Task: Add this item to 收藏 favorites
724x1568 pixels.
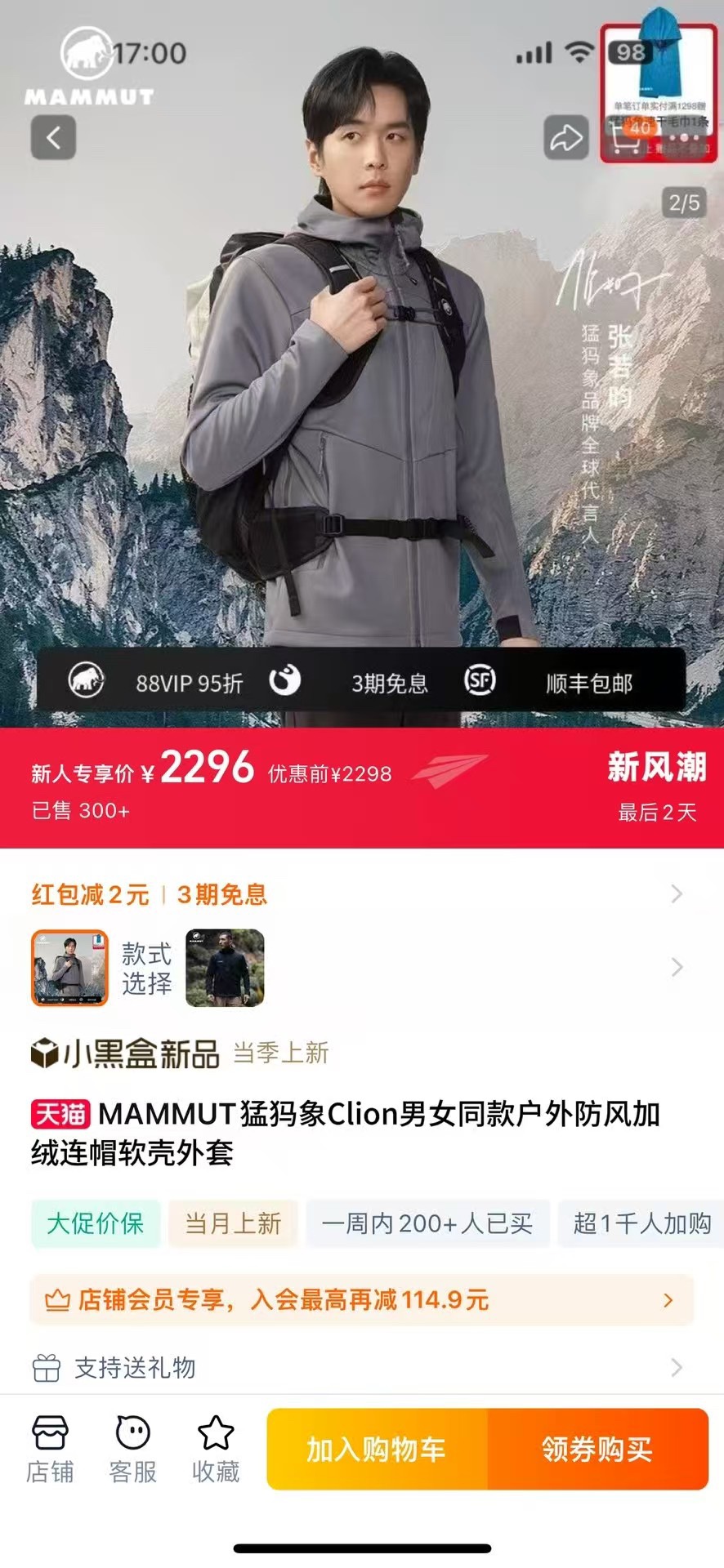Action: click(216, 1449)
